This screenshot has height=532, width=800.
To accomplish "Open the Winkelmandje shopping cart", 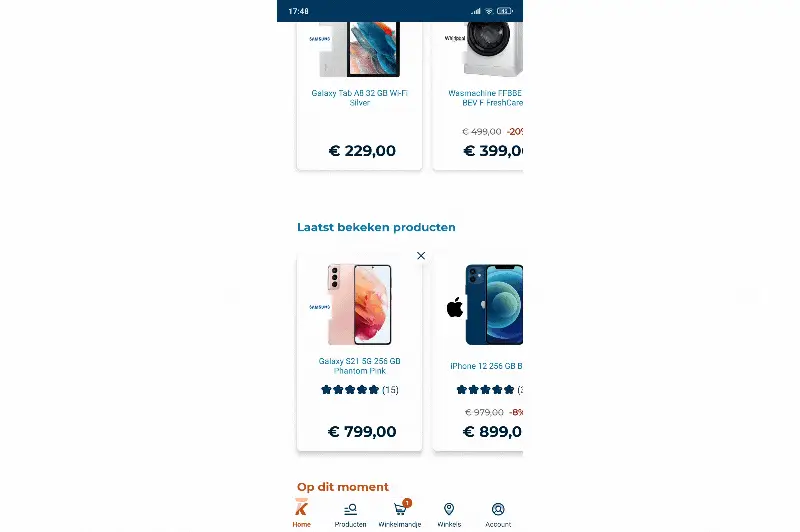I will (400, 513).
